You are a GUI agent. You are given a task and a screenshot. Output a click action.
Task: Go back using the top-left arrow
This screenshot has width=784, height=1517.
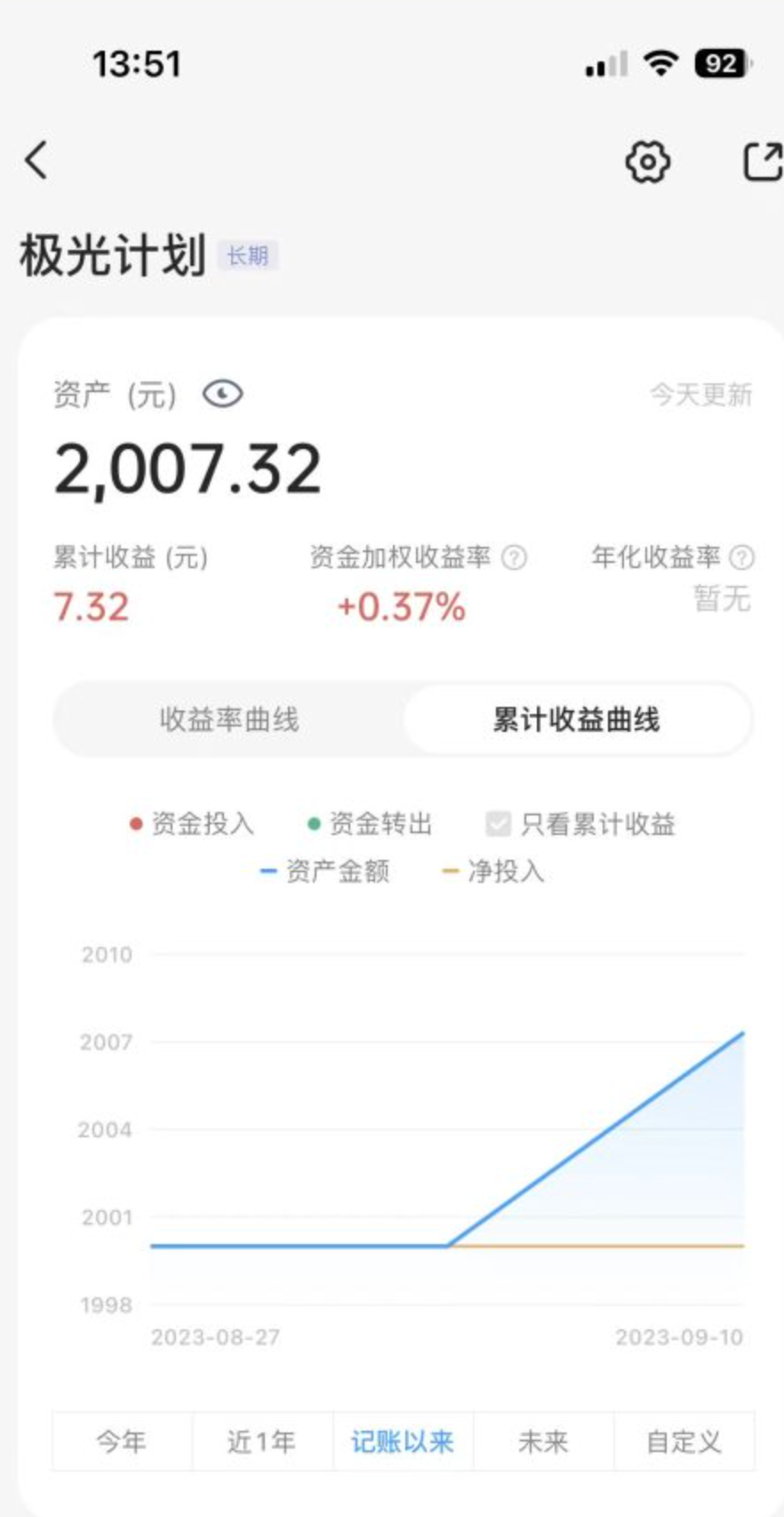pyautogui.click(x=36, y=161)
